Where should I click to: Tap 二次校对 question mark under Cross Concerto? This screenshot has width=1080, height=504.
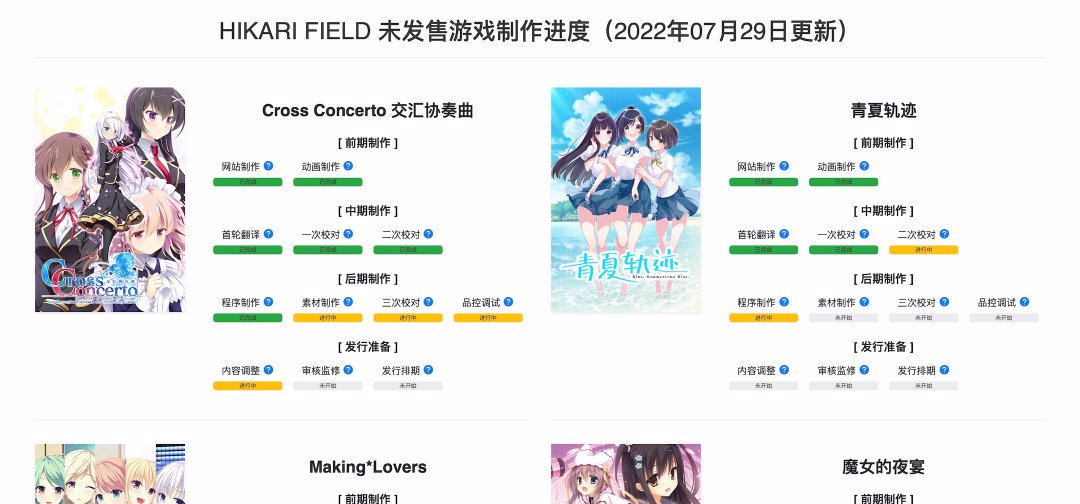428,234
